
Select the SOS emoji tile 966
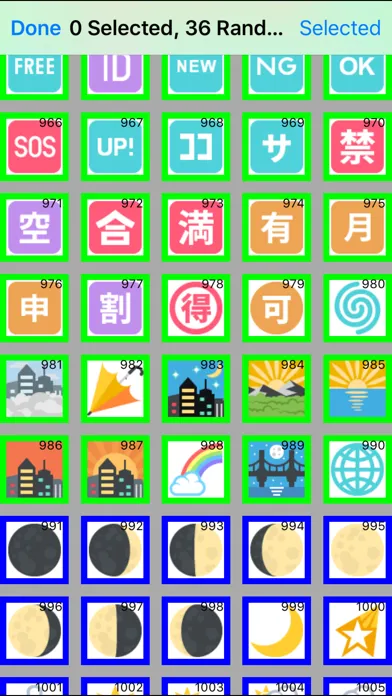(x=35, y=146)
